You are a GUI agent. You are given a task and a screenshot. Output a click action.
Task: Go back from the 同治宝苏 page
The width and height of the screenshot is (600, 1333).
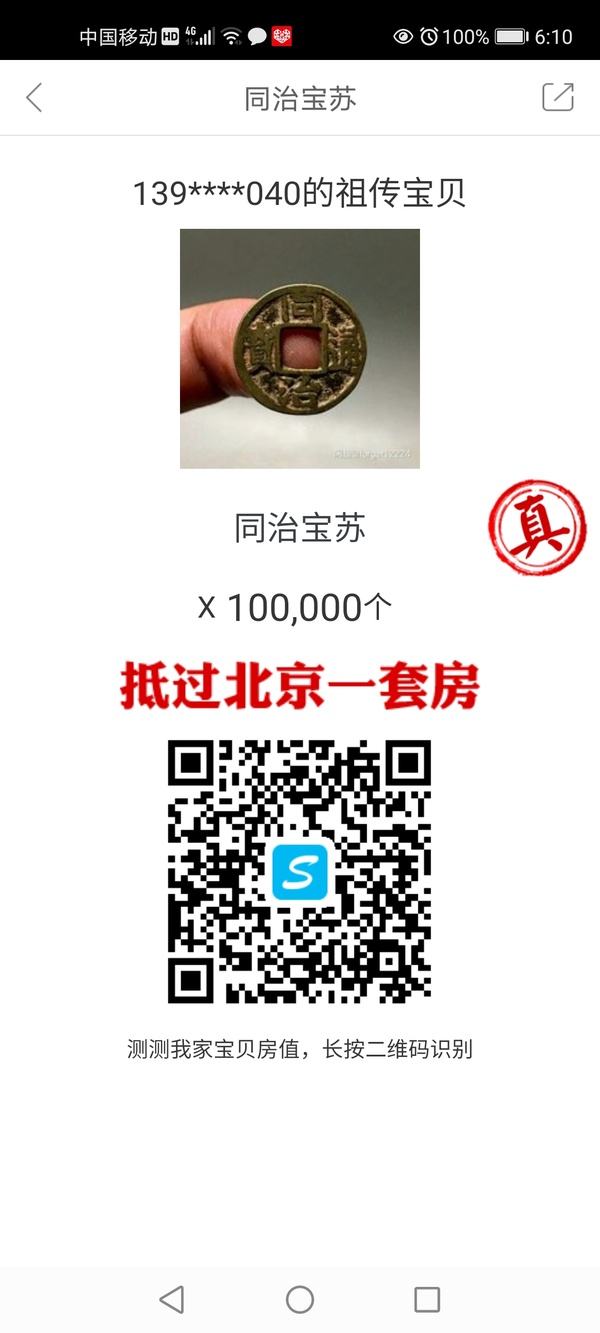[x=34, y=97]
